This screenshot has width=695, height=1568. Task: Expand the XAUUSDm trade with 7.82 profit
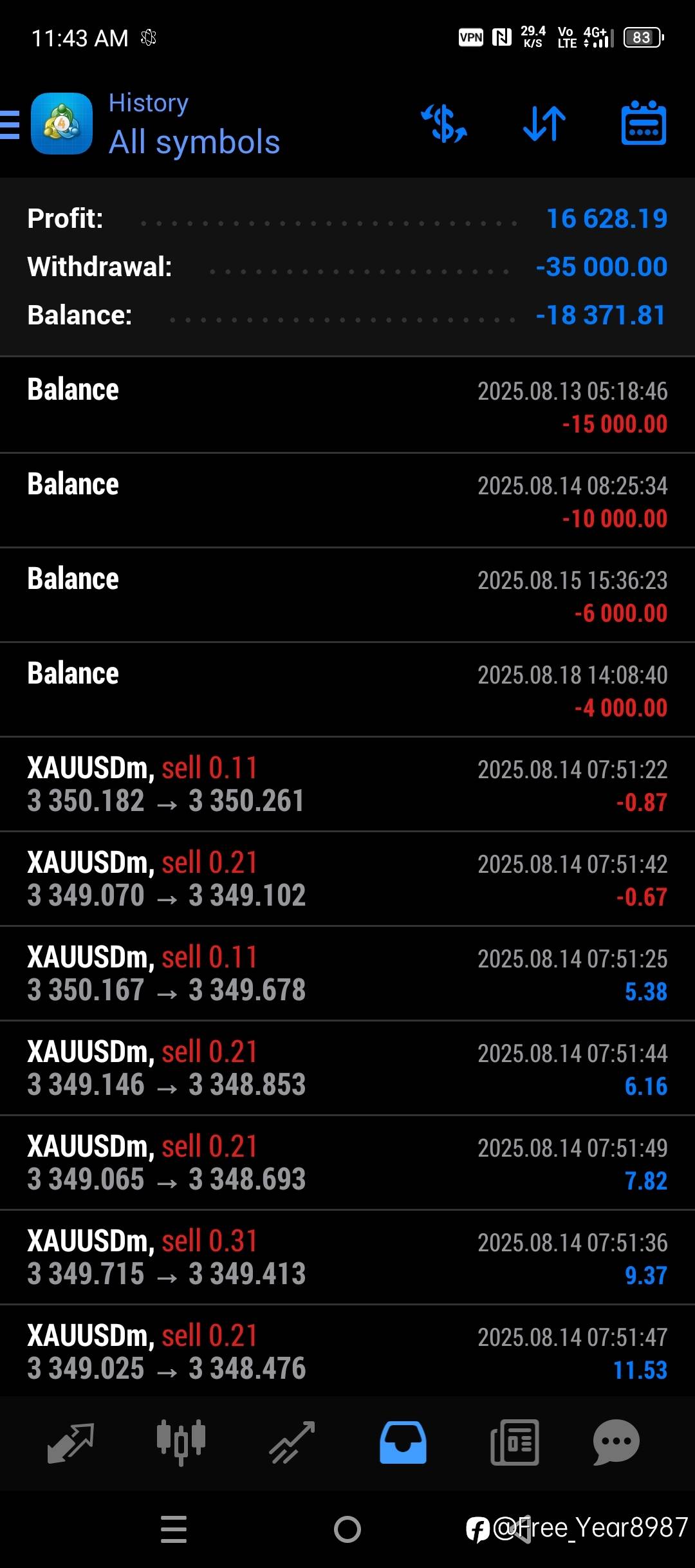[347, 1163]
